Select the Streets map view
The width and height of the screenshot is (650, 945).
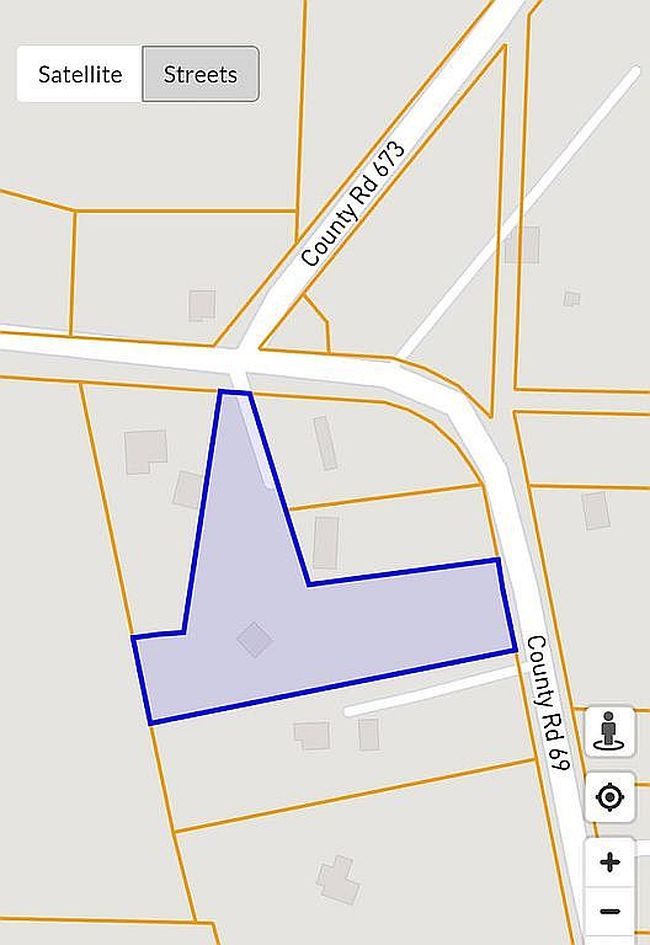200,74
